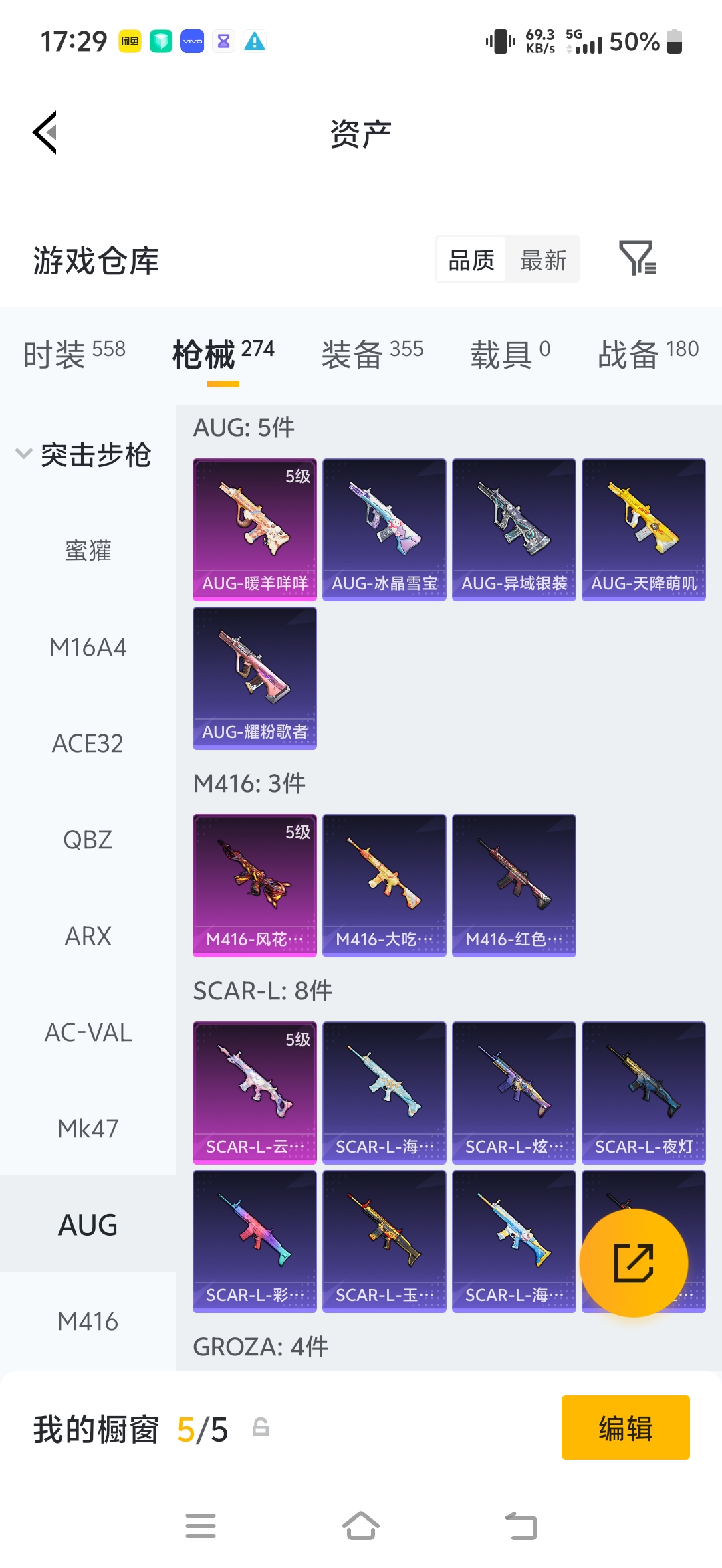Screen dimensions: 722x1568
Task: Collapse the 突击步枪 category
Action: [84, 455]
